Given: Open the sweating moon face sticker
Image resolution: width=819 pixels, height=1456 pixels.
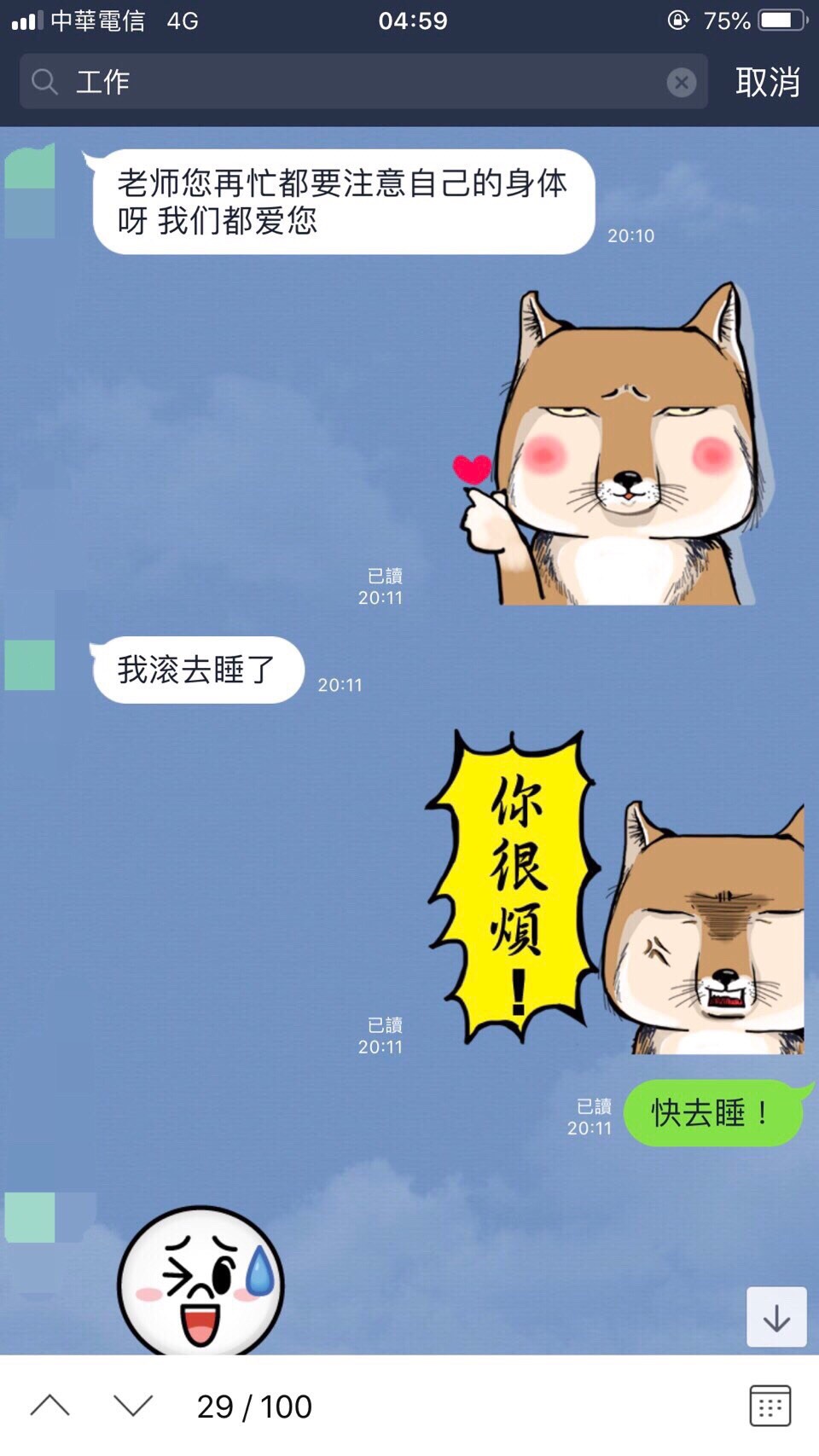Looking at the screenshot, I should point(200,1281).
